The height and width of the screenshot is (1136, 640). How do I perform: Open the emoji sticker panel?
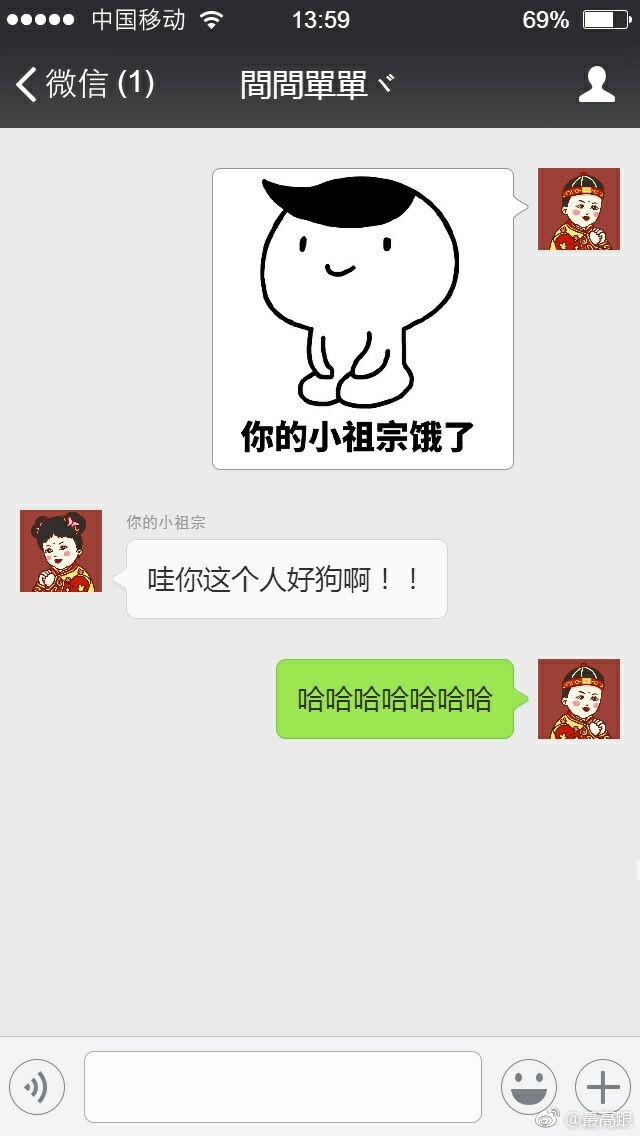pyautogui.click(x=529, y=1087)
